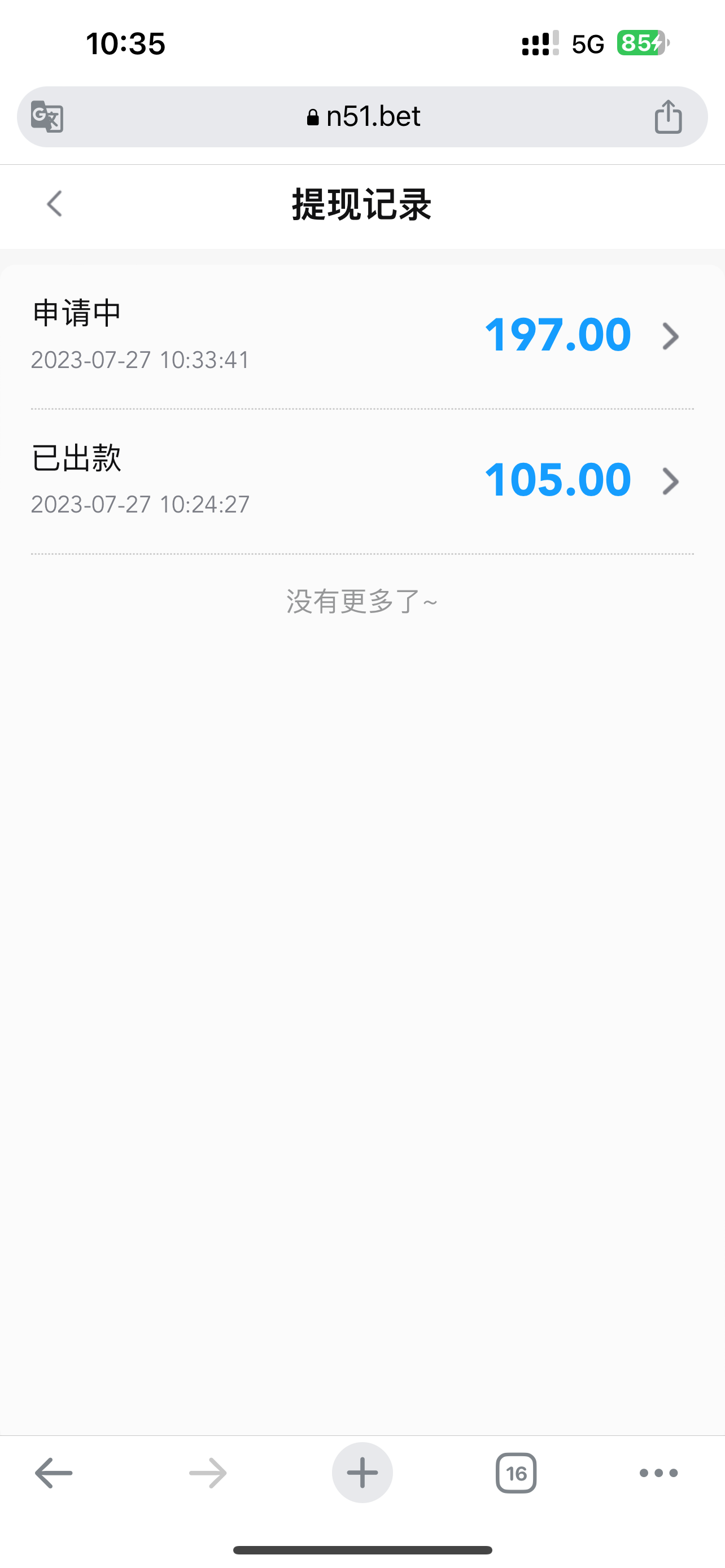Open a new tab with the plus icon
725x1568 pixels.
click(362, 1473)
